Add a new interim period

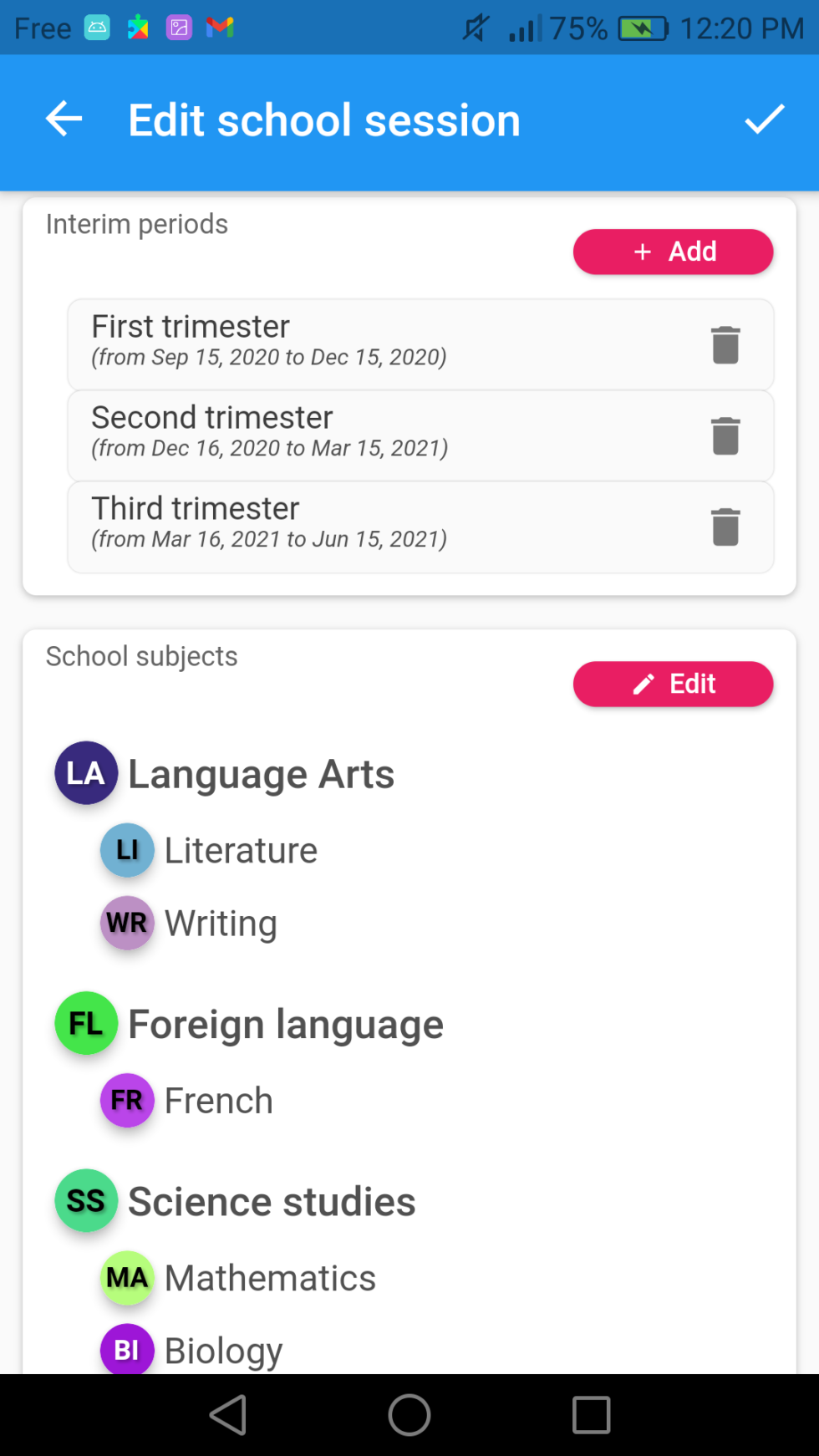(x=673, y=251)
